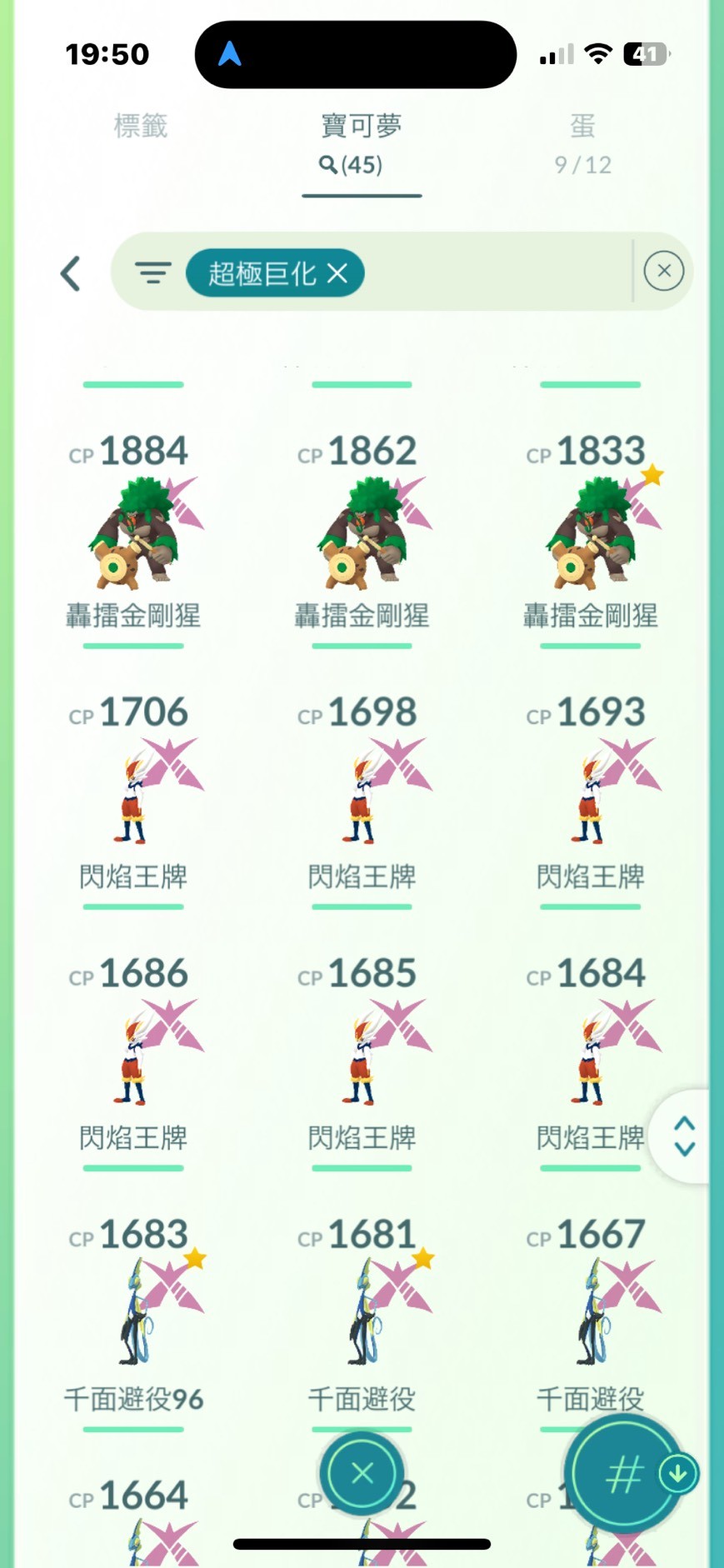Switch to the 標籤 tab
Viewport: 724px width, 1568px height.
coord(140,127)
